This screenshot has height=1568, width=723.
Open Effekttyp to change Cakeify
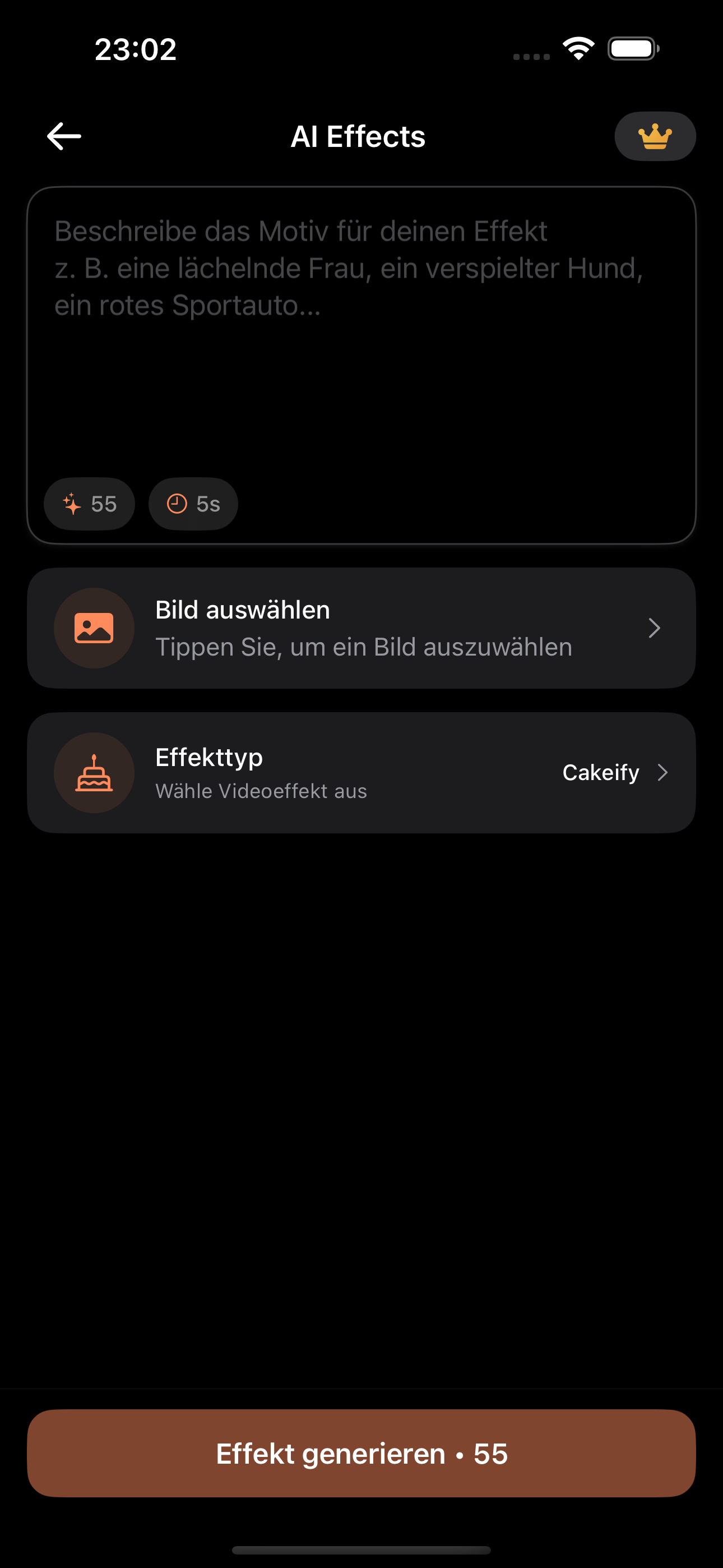(361, 773)
